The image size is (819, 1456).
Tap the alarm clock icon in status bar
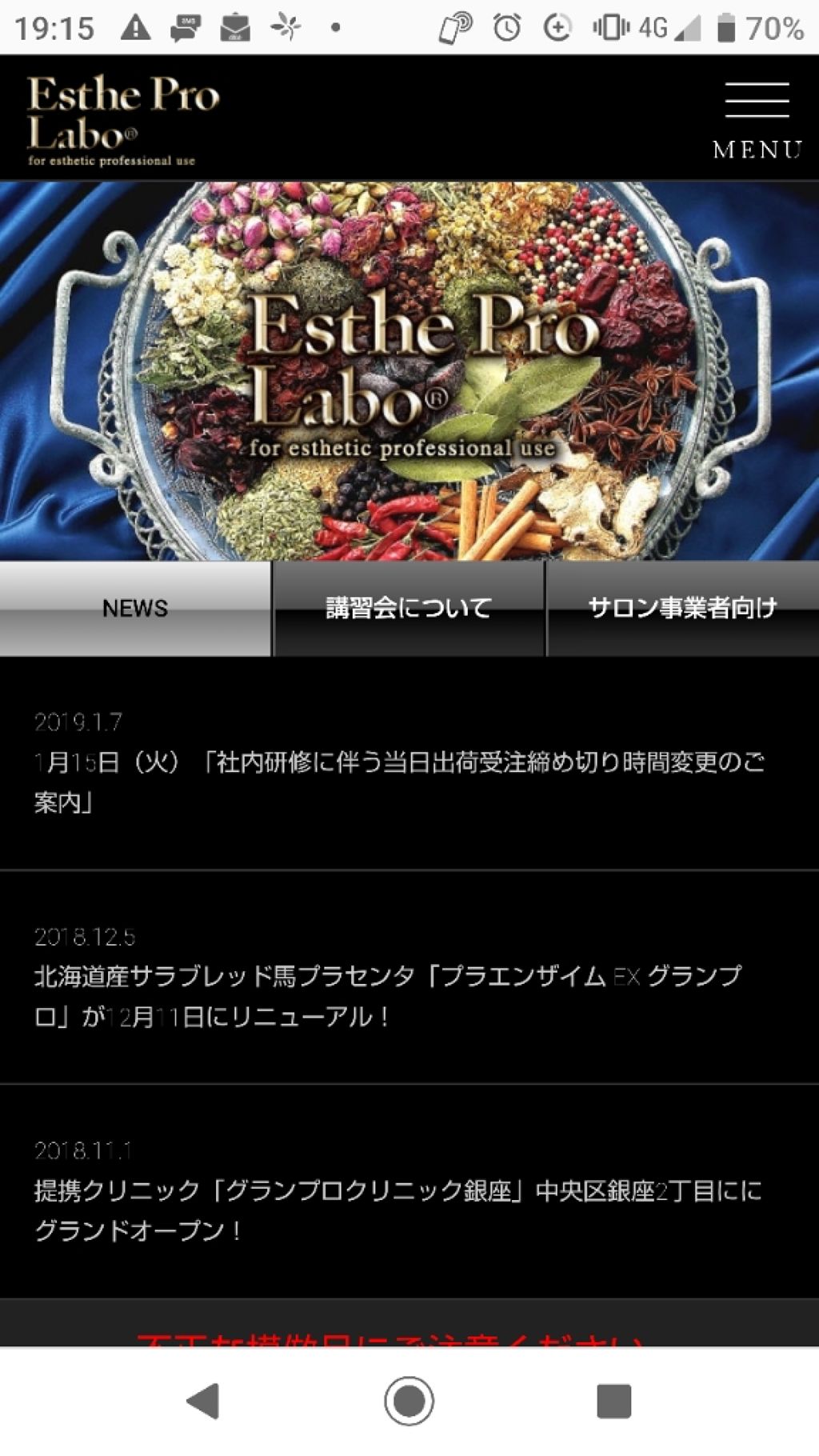point(506,28)
